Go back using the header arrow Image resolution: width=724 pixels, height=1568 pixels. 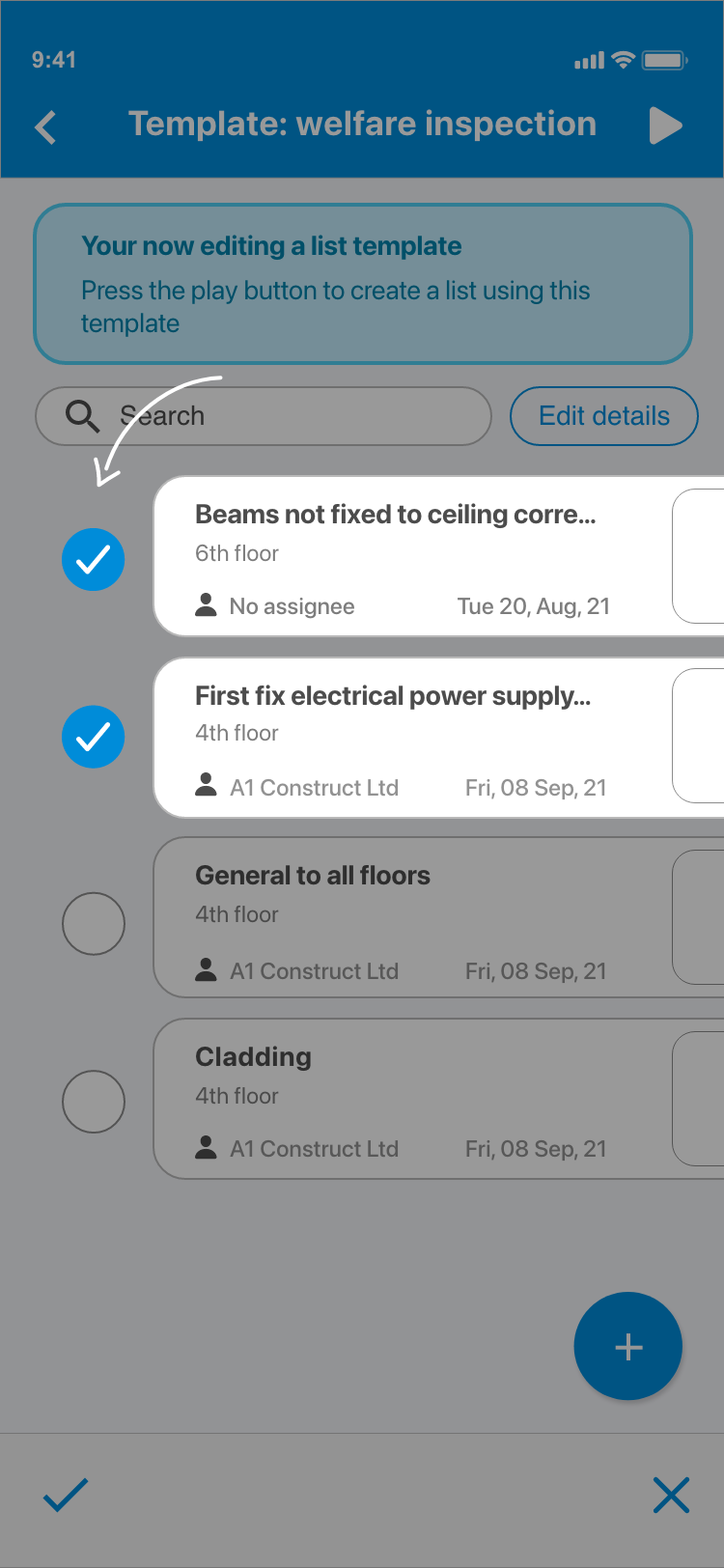point(45,126)
